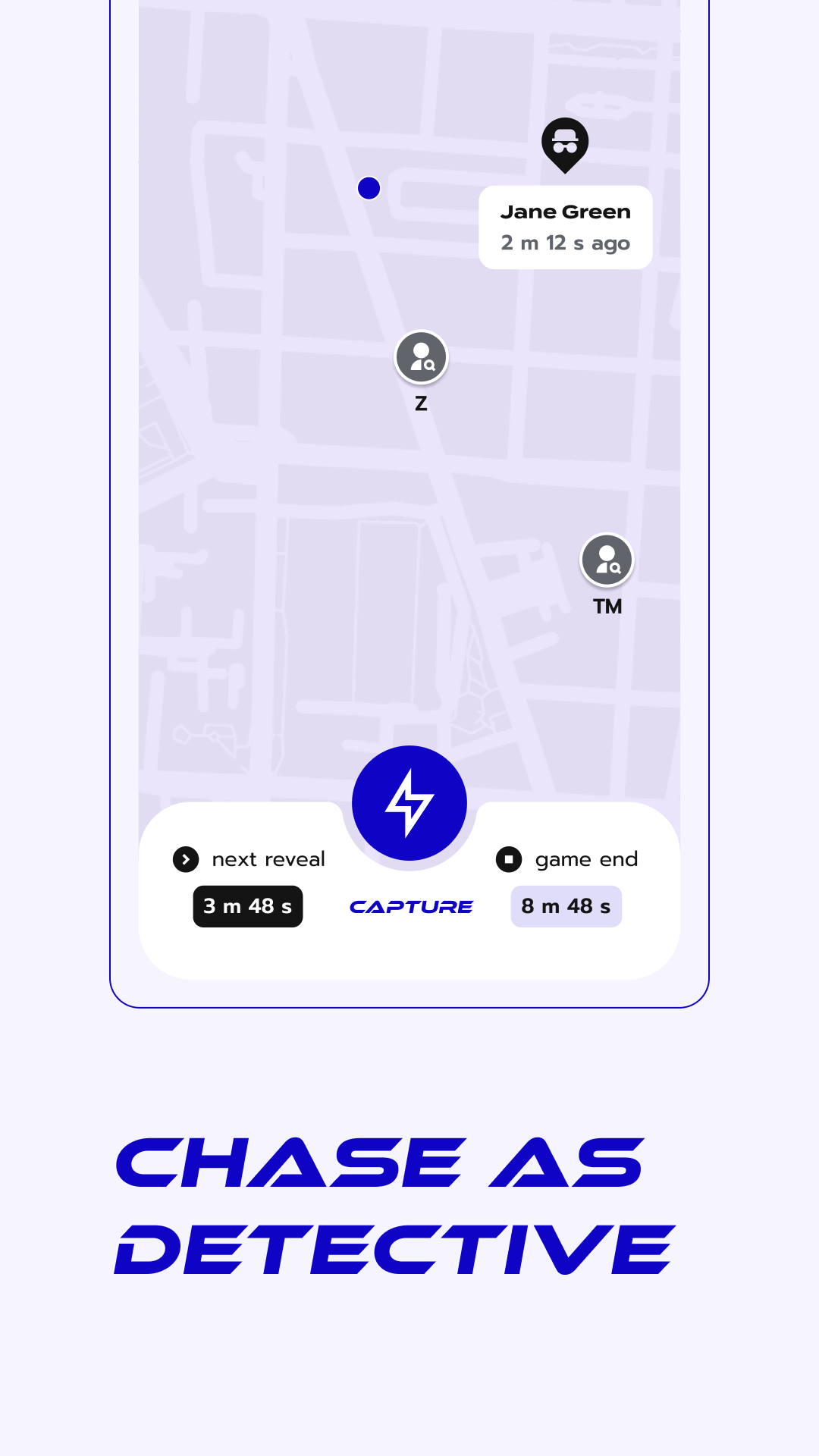The width and height of the screenshot is (819, 1456).
Task: Select the game end label
Action: click(587, 859)
